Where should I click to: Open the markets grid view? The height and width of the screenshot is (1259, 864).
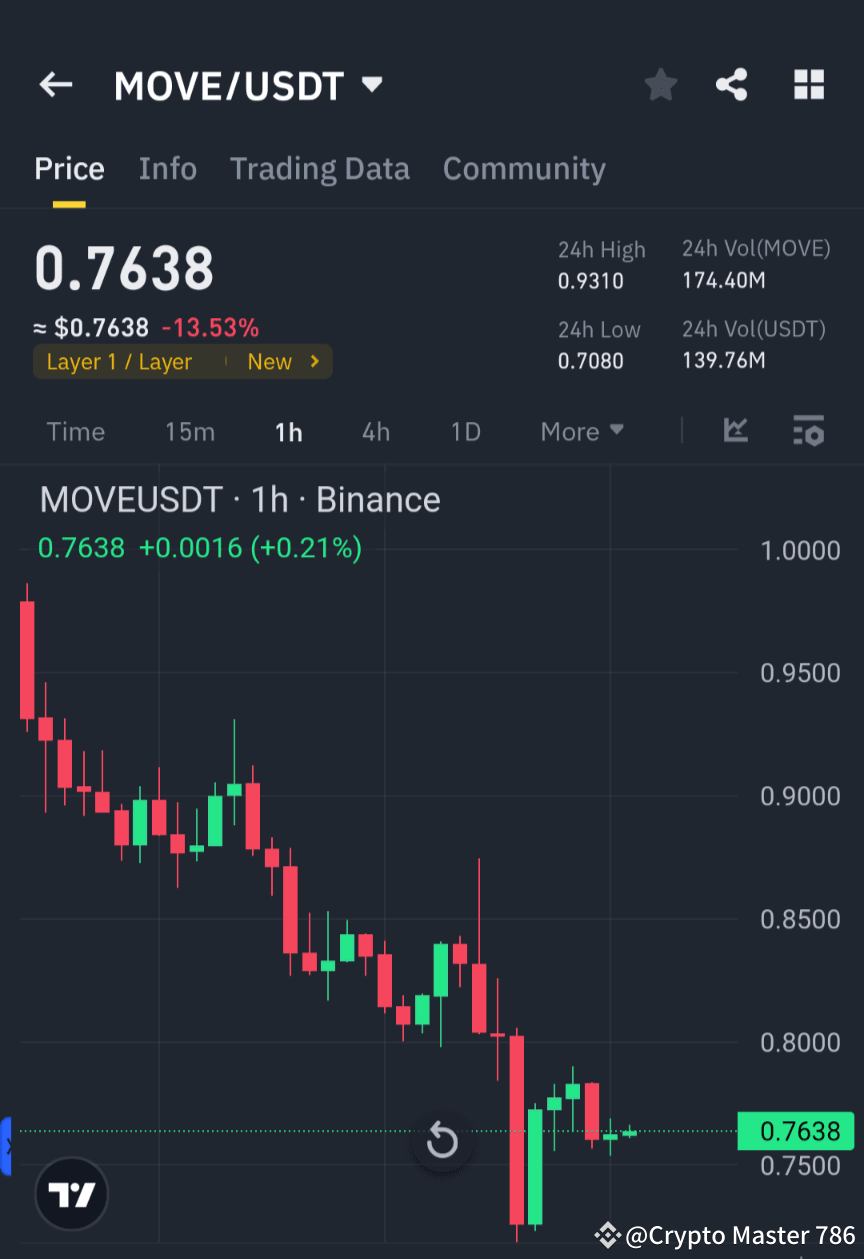pos(808,85)
